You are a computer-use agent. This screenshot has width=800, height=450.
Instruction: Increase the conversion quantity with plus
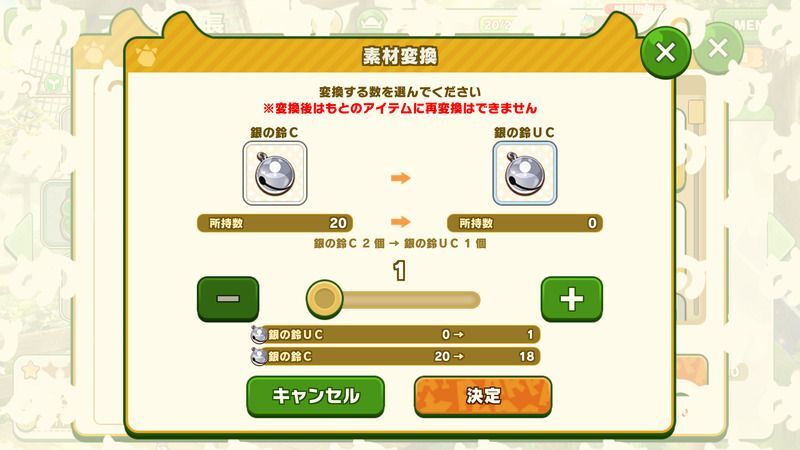(571, 298)
